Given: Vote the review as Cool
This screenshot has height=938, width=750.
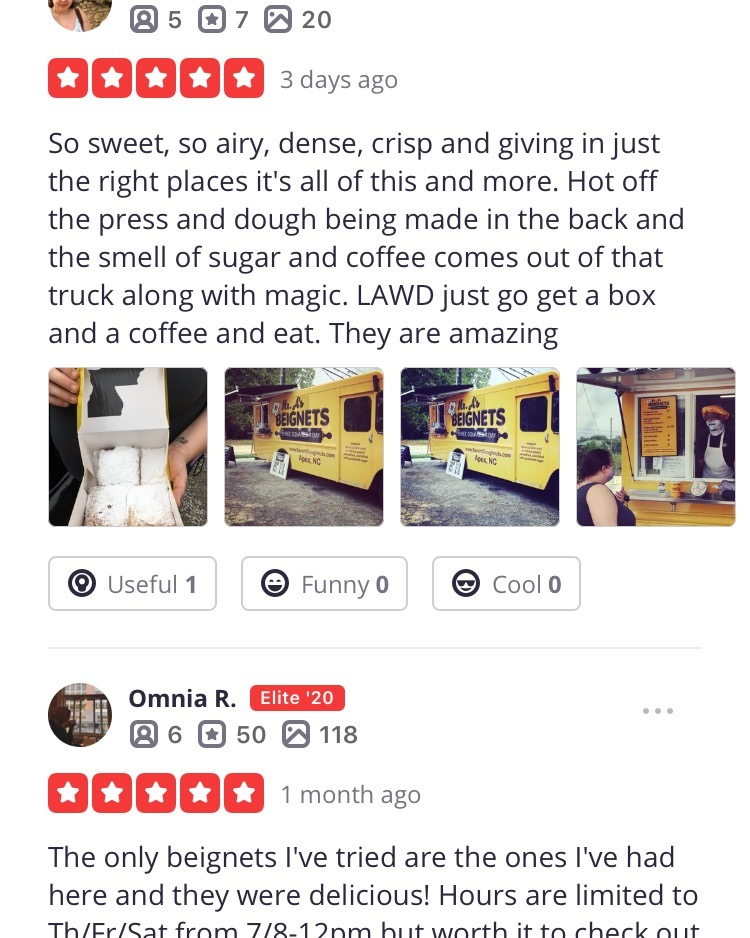Looking at the screenshot, I should click(506, 584).
